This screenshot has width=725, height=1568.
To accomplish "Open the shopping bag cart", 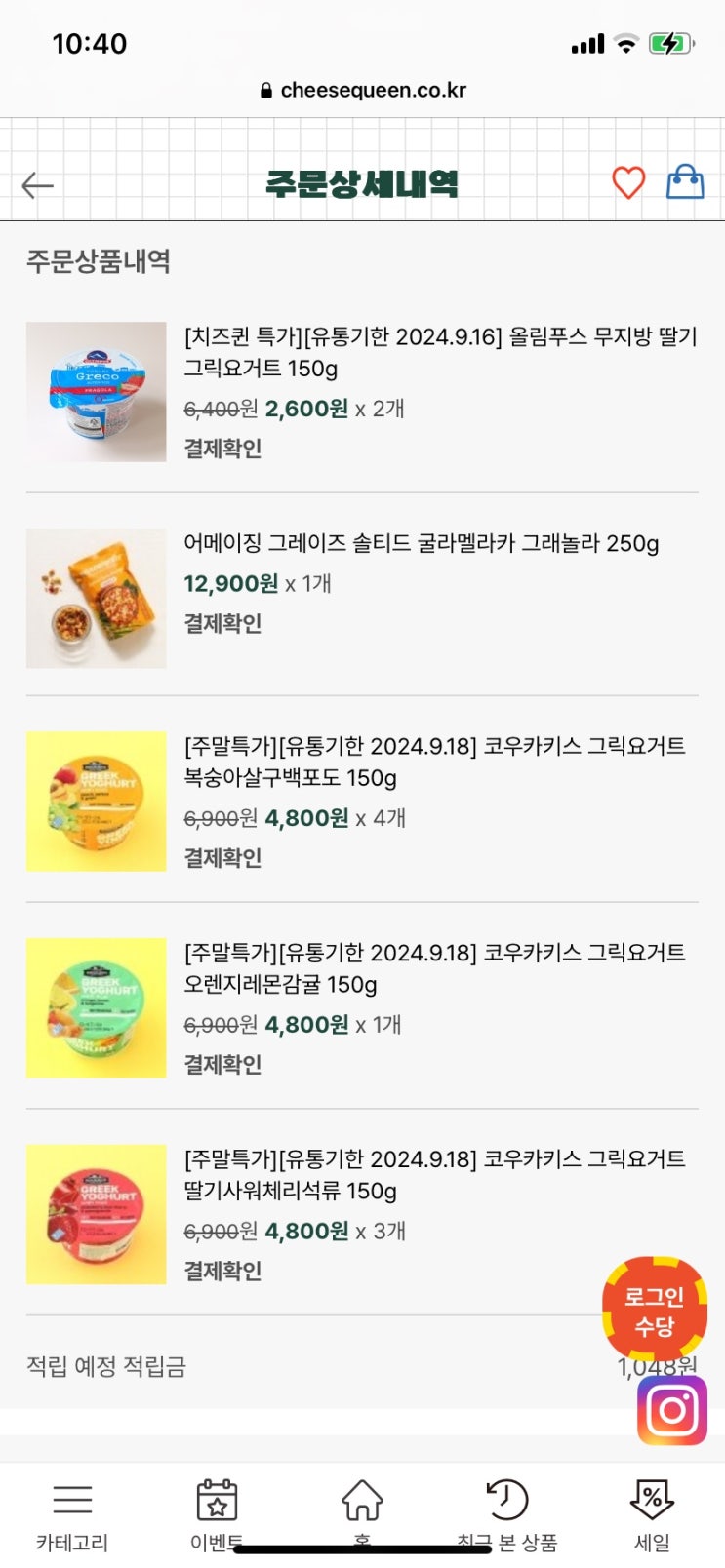I will tap(685, 182).
